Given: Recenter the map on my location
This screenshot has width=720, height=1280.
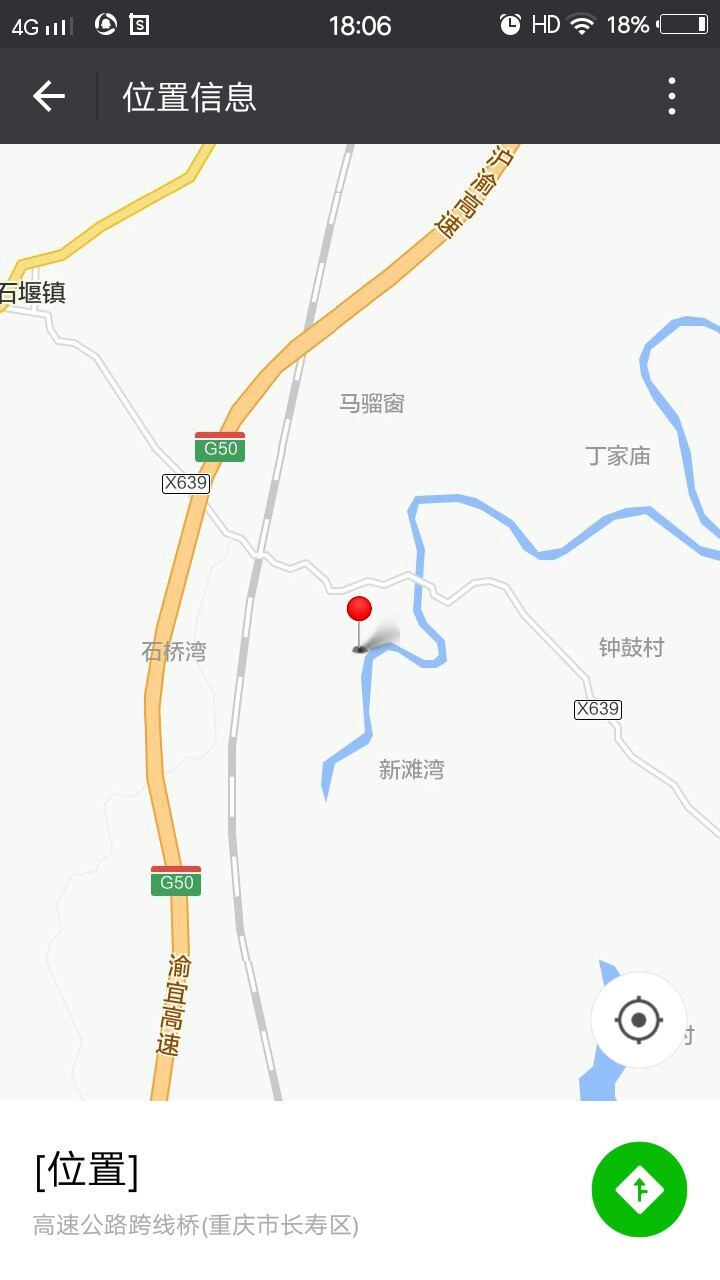Looking at the screenshot, I should coord(639,1020).
